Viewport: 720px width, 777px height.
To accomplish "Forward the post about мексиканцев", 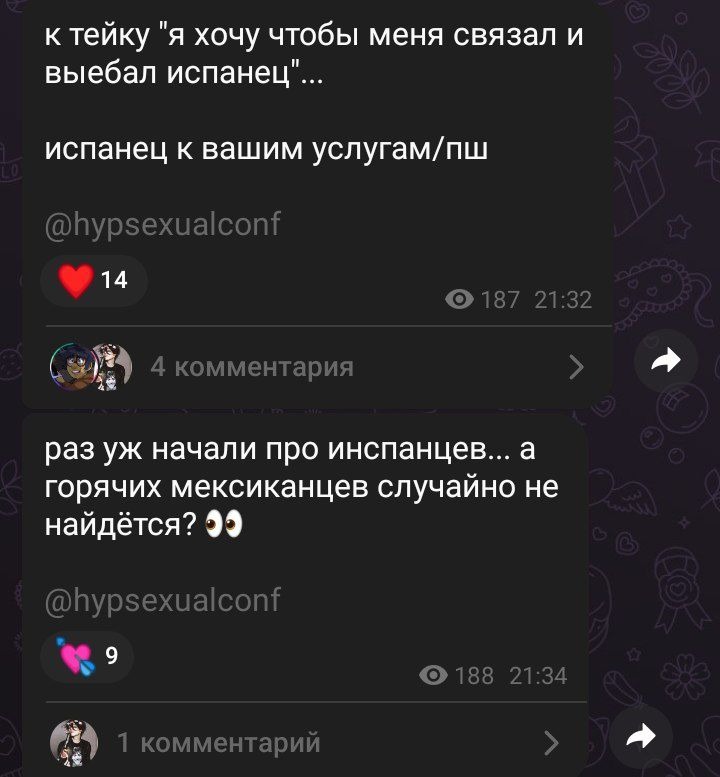I will (639, 738).
